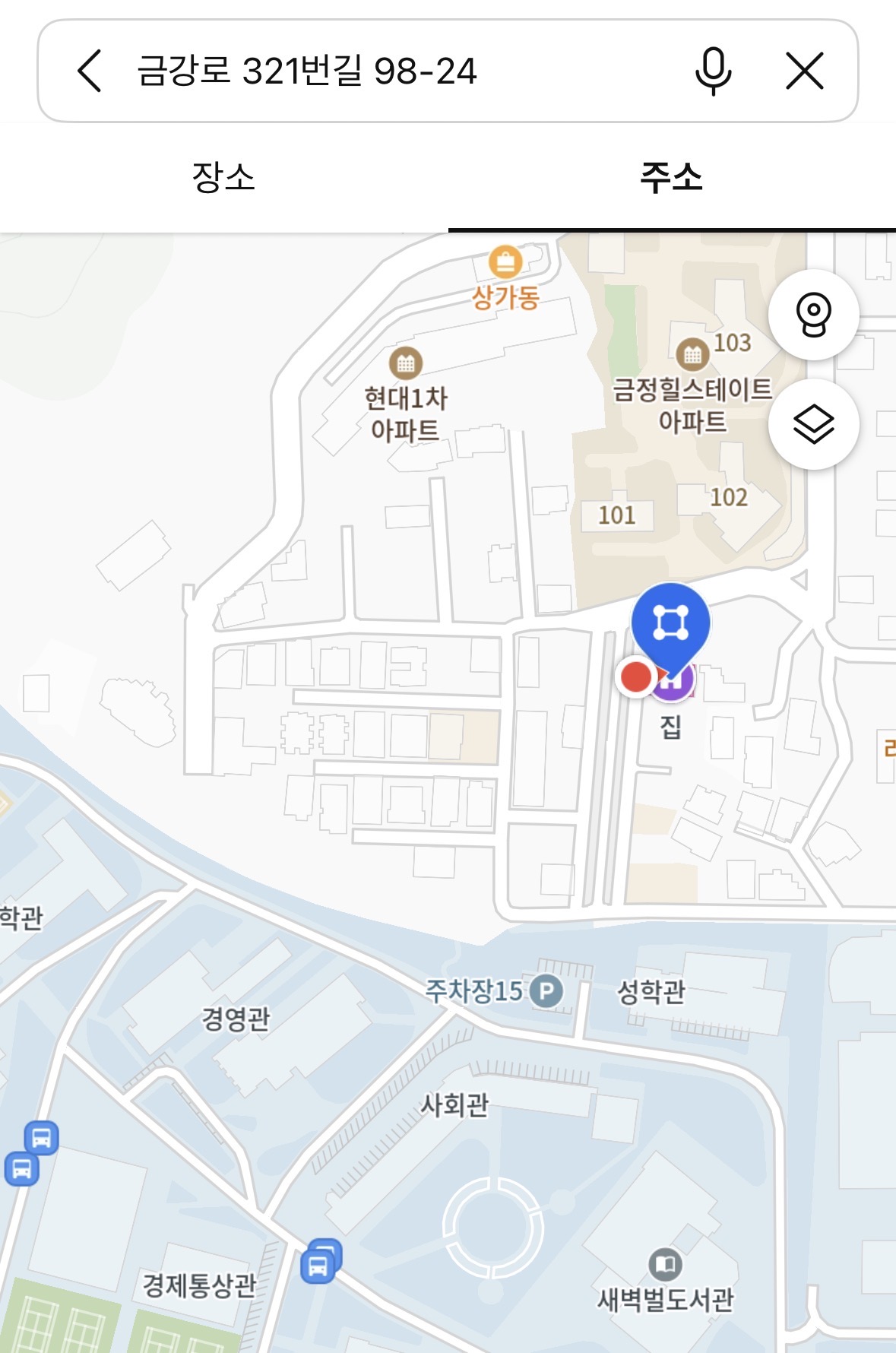896x1353 pixels.
Task: Tap the 주차장15 parking marker
Action: pos(546,991)
